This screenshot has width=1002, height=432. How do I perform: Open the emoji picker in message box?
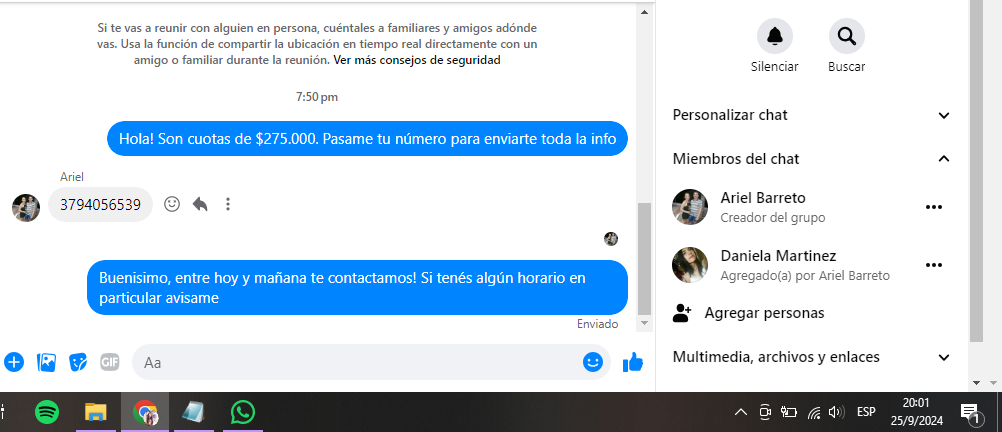click(x=593, y=362)
